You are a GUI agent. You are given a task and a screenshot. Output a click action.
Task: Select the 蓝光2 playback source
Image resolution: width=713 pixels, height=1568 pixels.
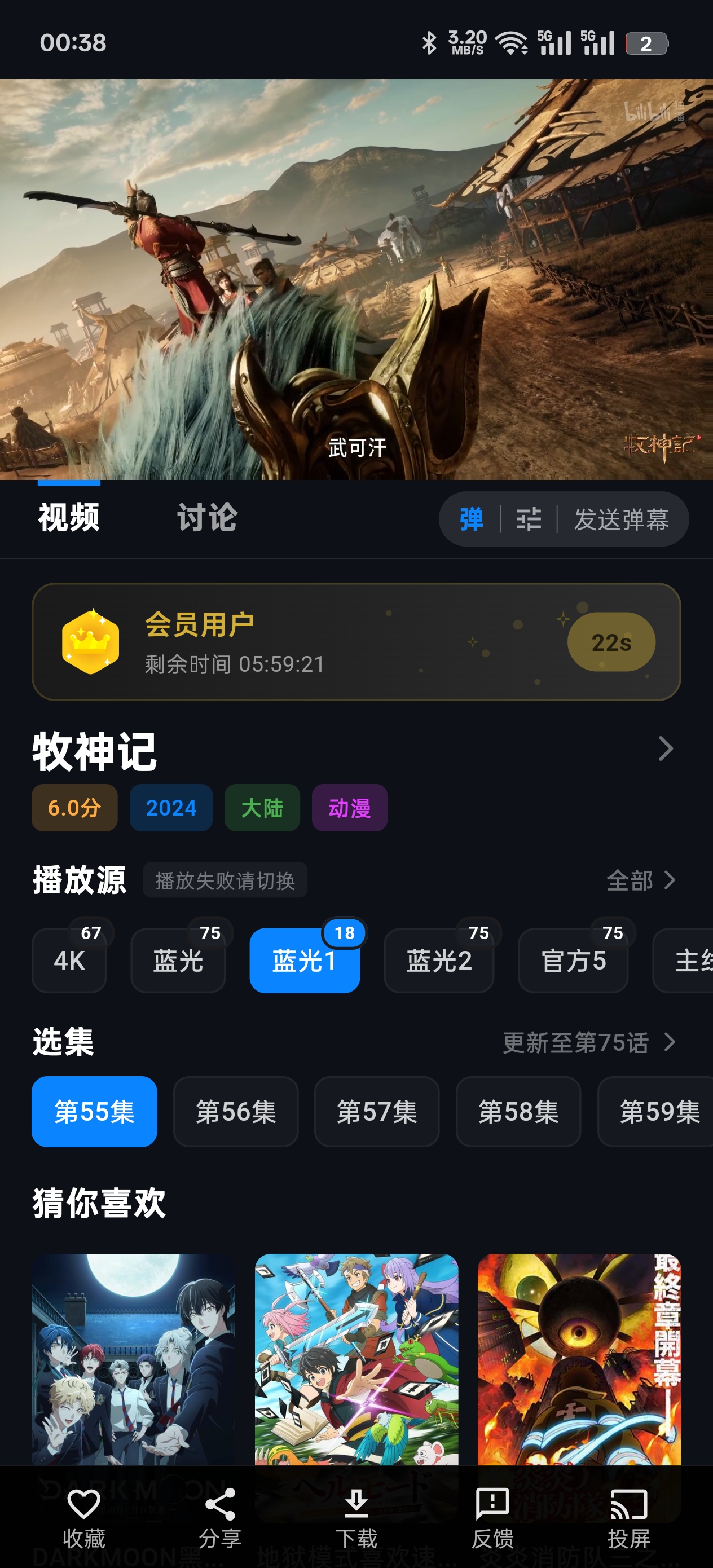(439, 961)
